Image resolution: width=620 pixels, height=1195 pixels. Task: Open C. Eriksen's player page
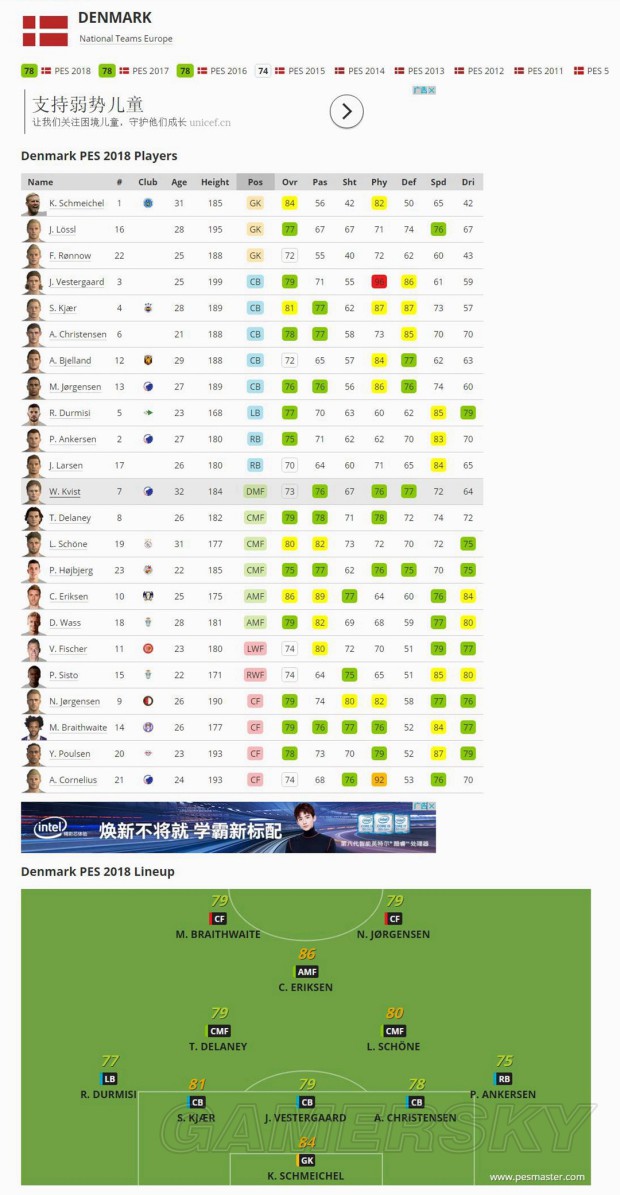68,597
